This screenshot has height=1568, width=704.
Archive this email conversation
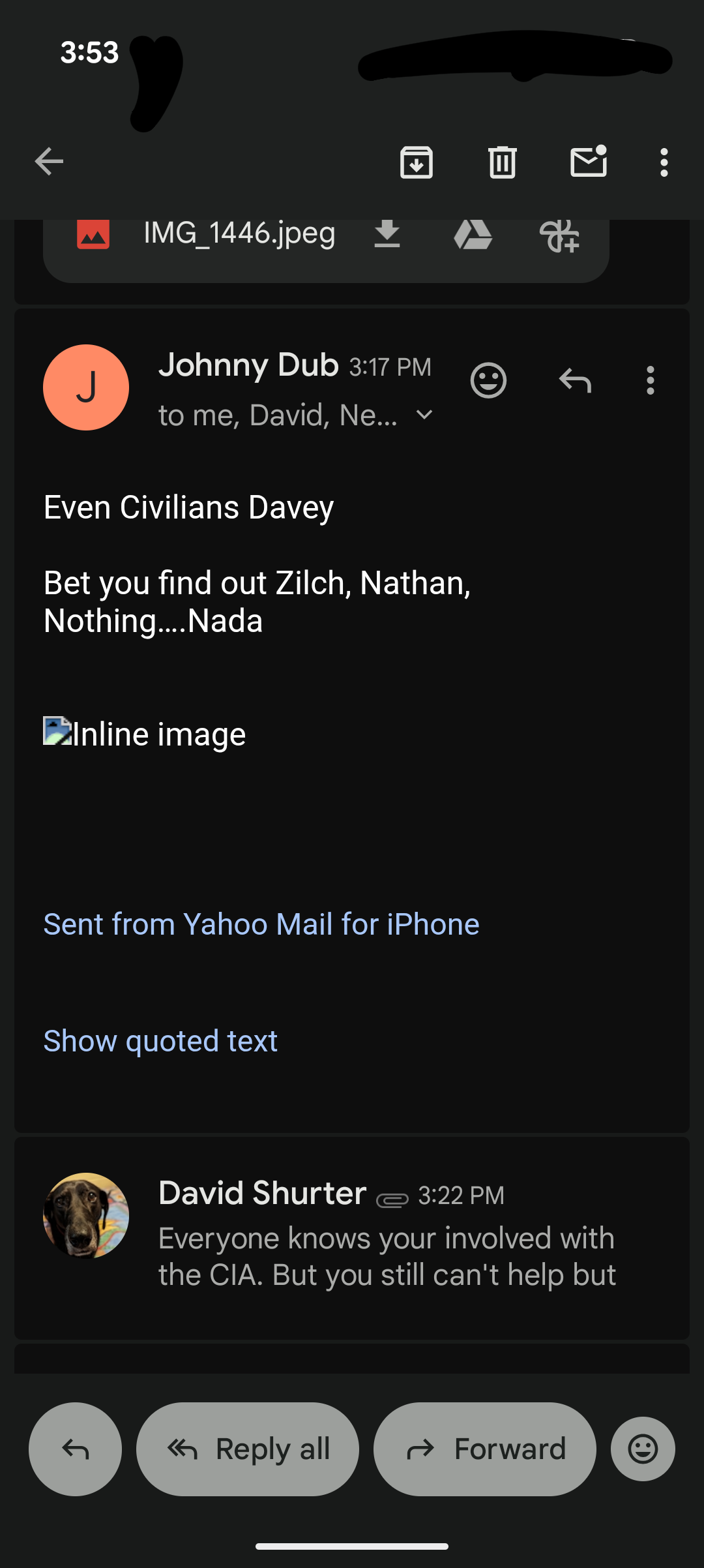pyautogui.click(x=417, y=162)
